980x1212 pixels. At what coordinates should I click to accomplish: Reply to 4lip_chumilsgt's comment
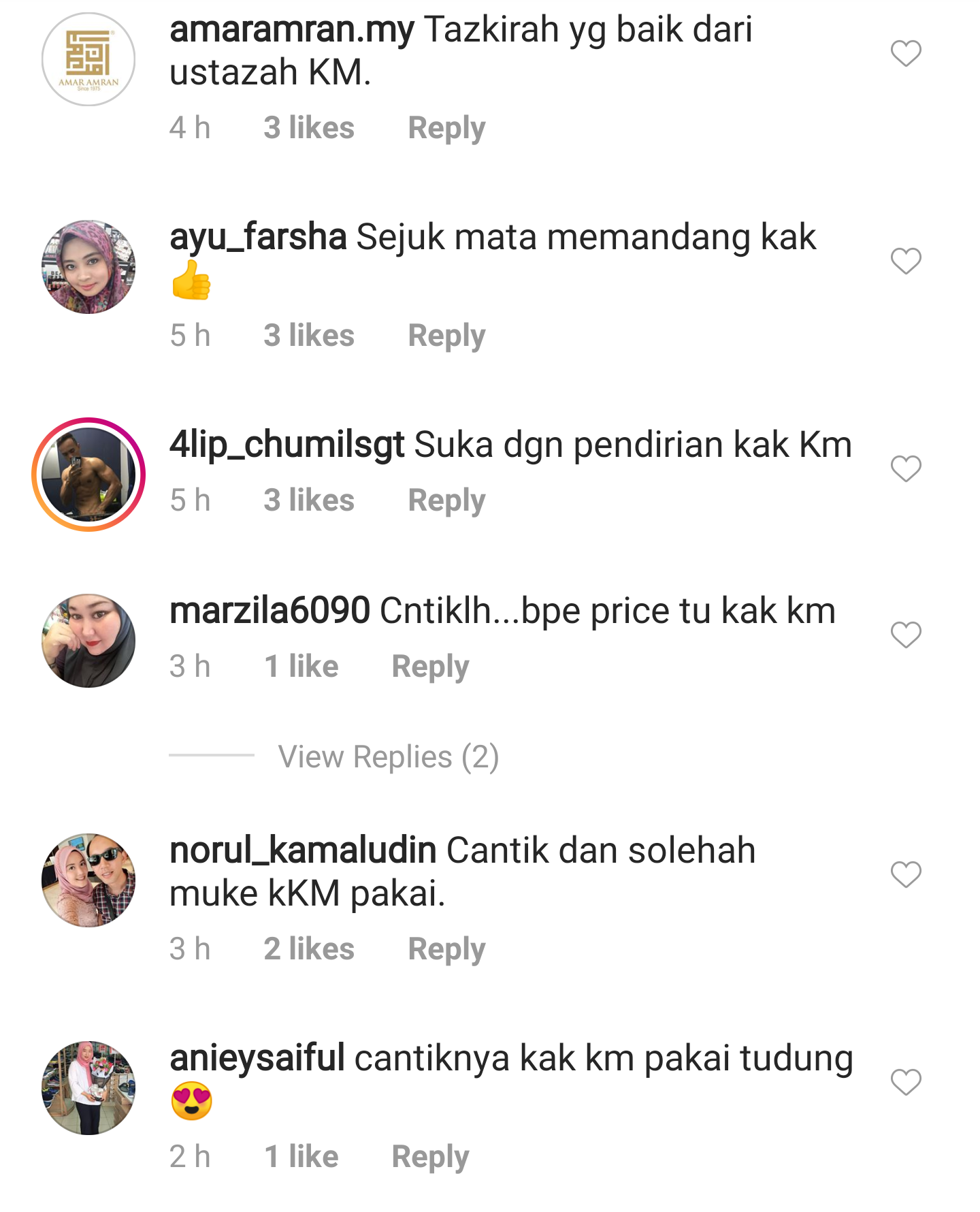[446, 500]
